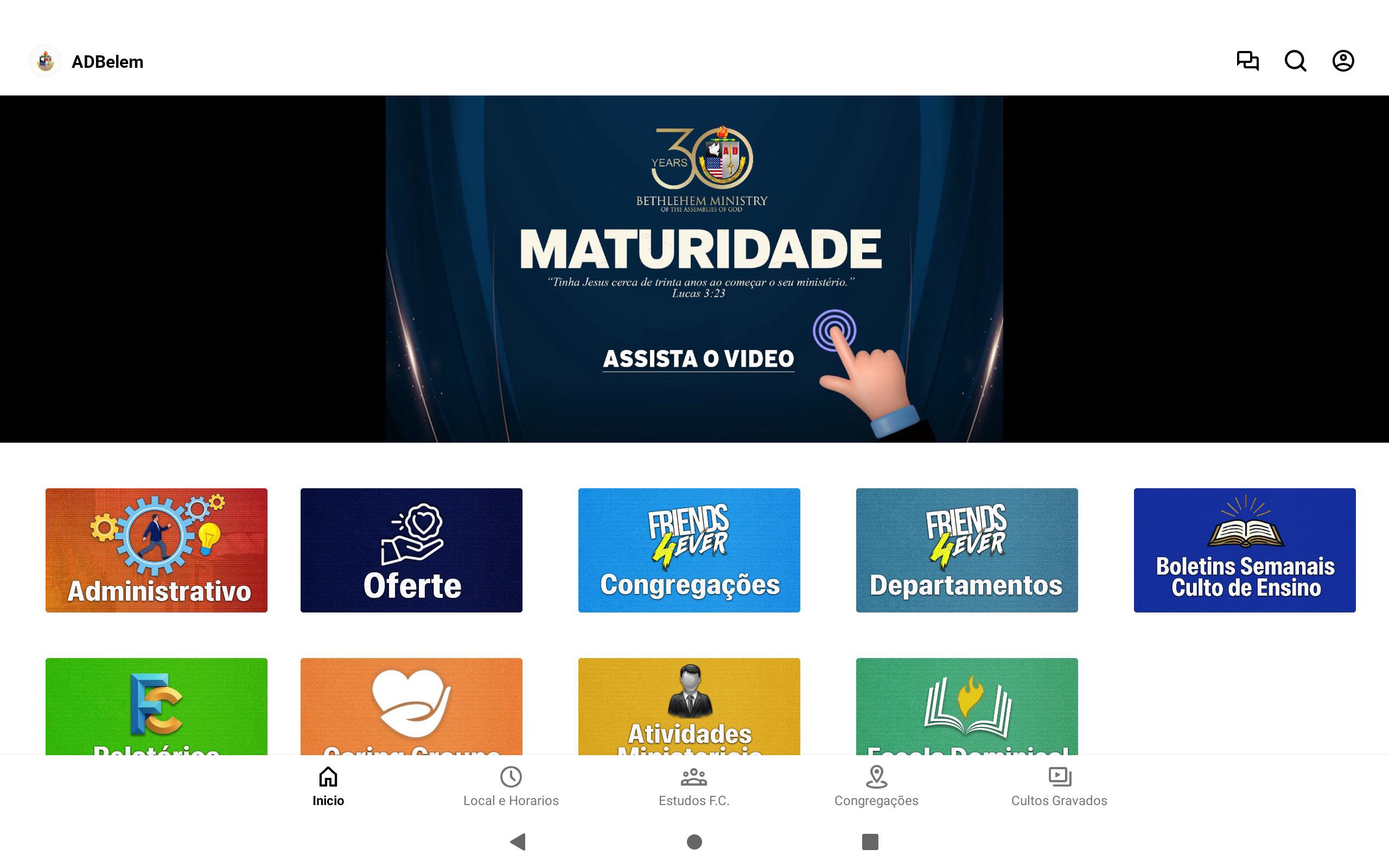Open the green FC Relatórios tile

[156, 706]
